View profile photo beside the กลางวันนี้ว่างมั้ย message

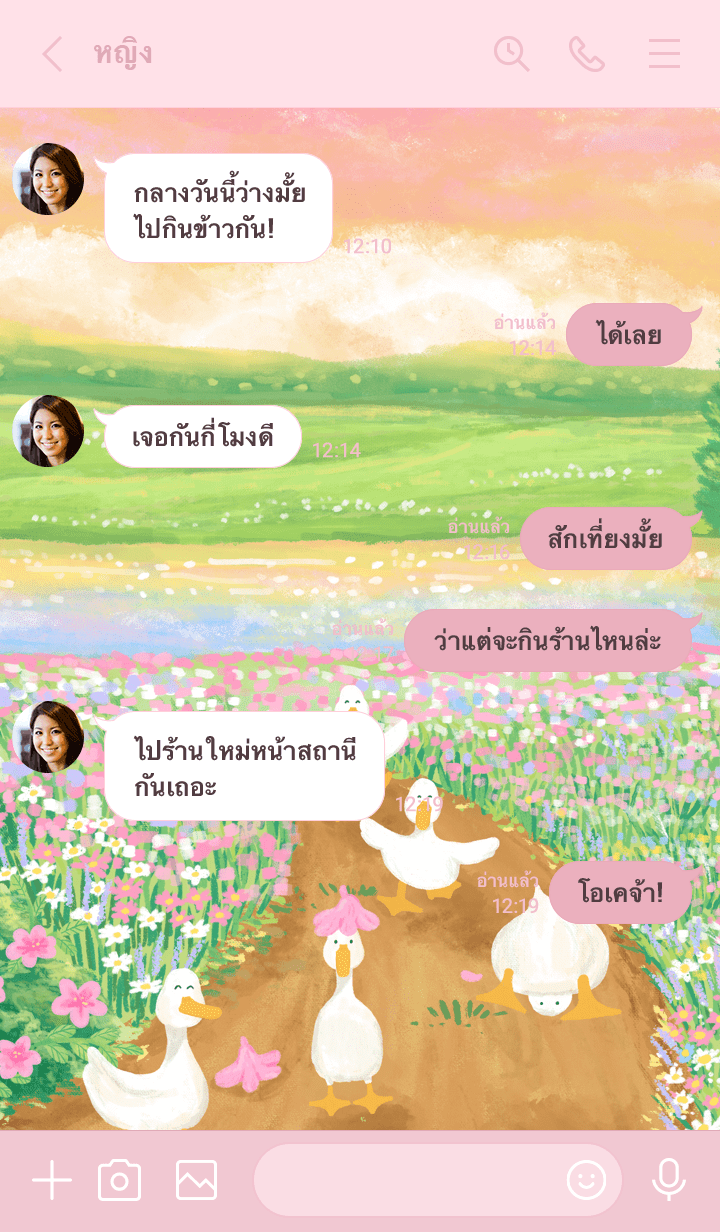tap(48, 179)
